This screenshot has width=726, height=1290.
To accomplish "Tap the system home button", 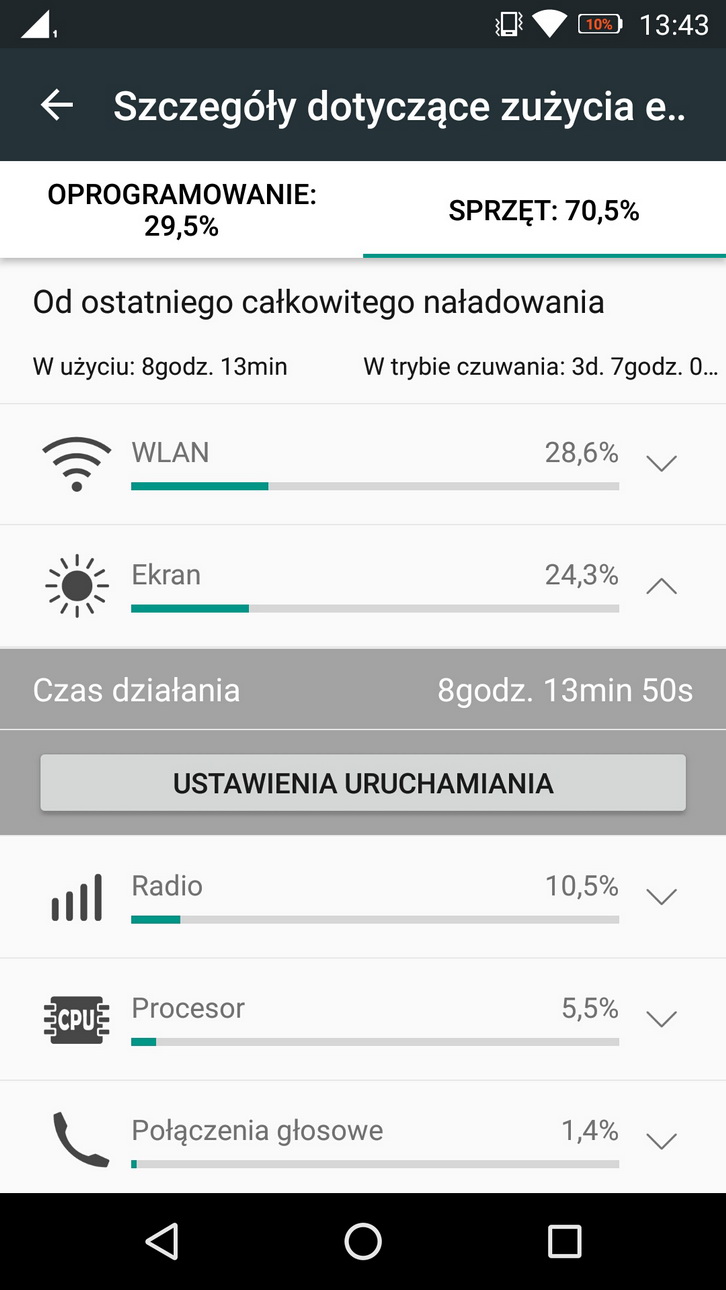I will pyautogui.click(x=363, y=1241).
